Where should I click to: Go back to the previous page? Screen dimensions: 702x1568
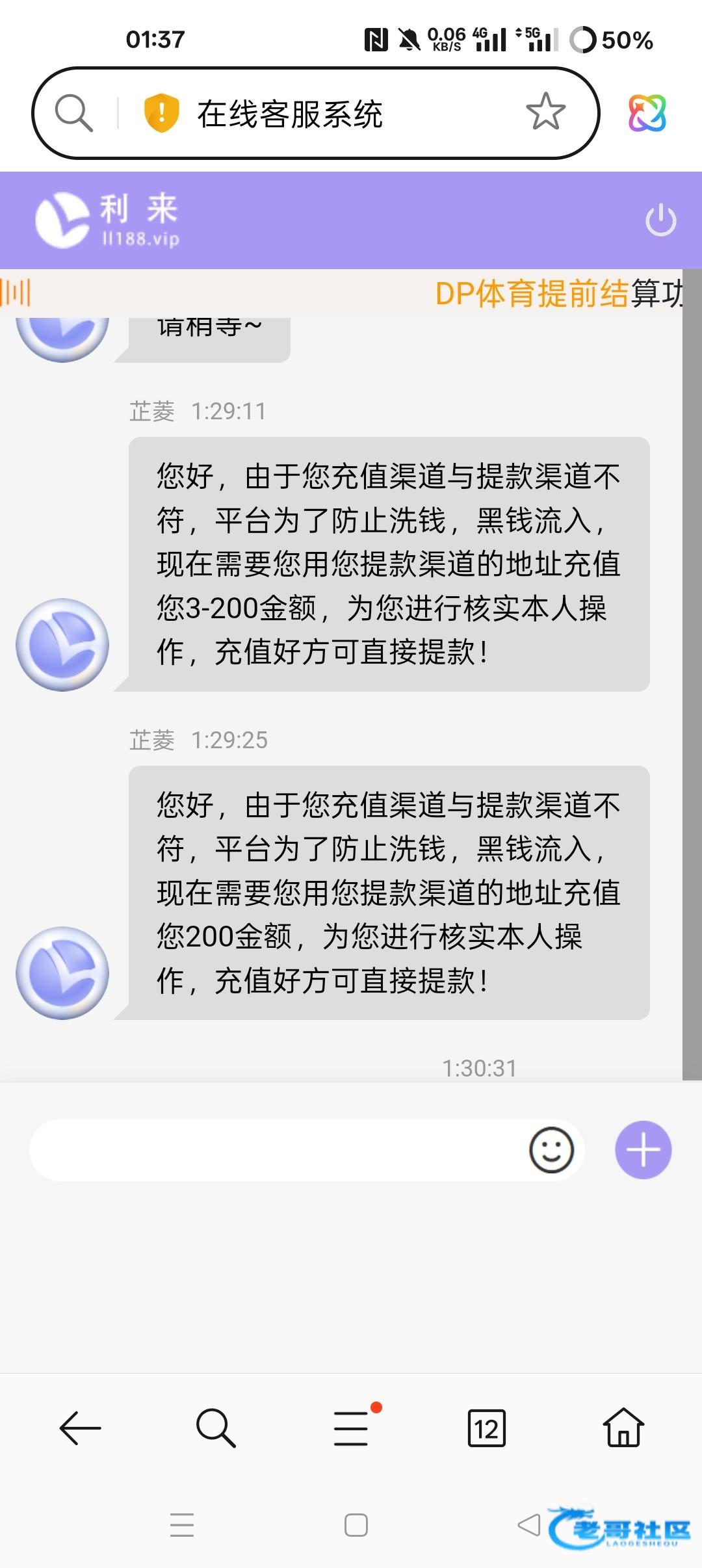[x=80, y=1428]
